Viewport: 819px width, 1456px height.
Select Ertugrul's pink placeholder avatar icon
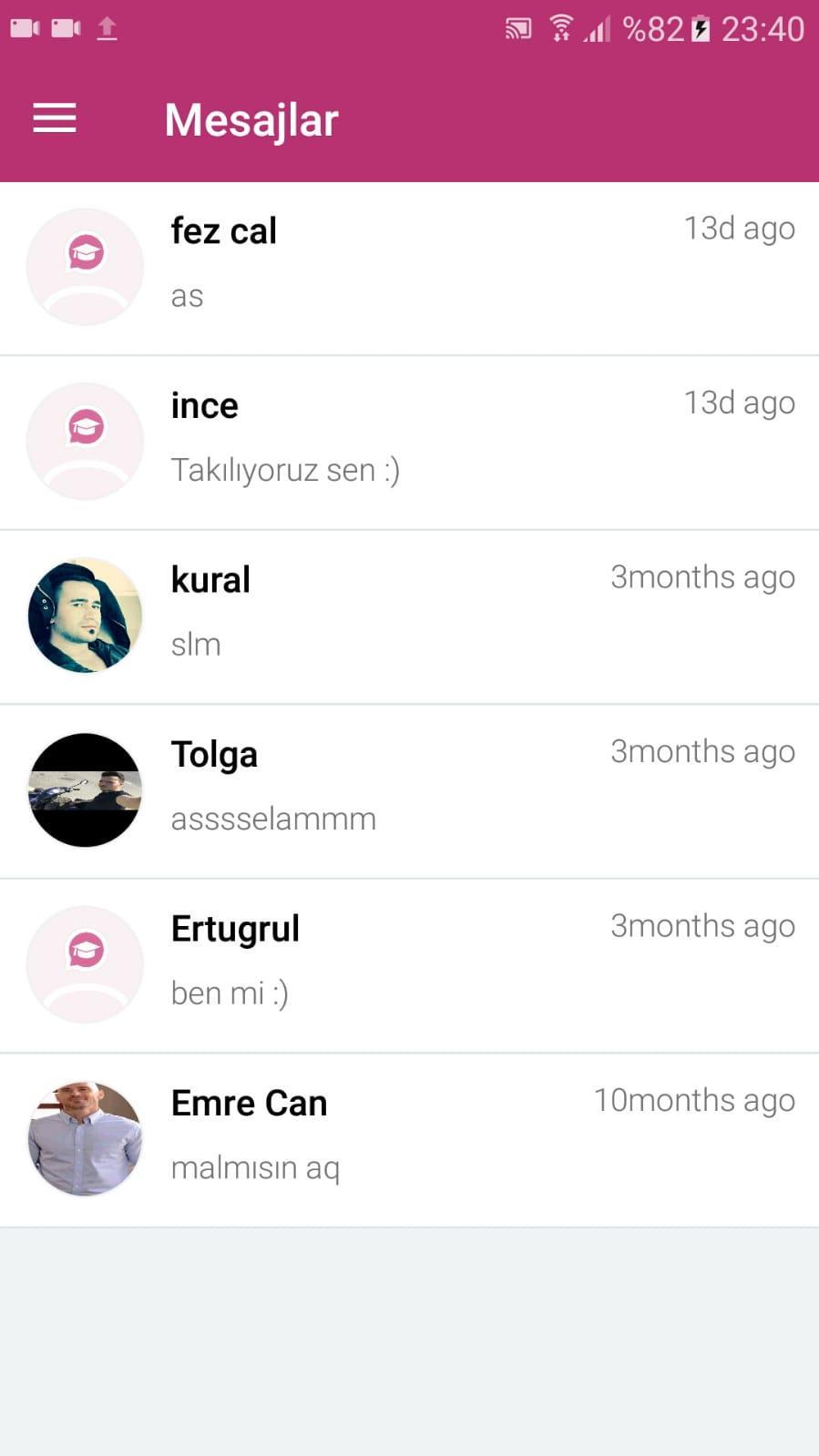[84, 963]
